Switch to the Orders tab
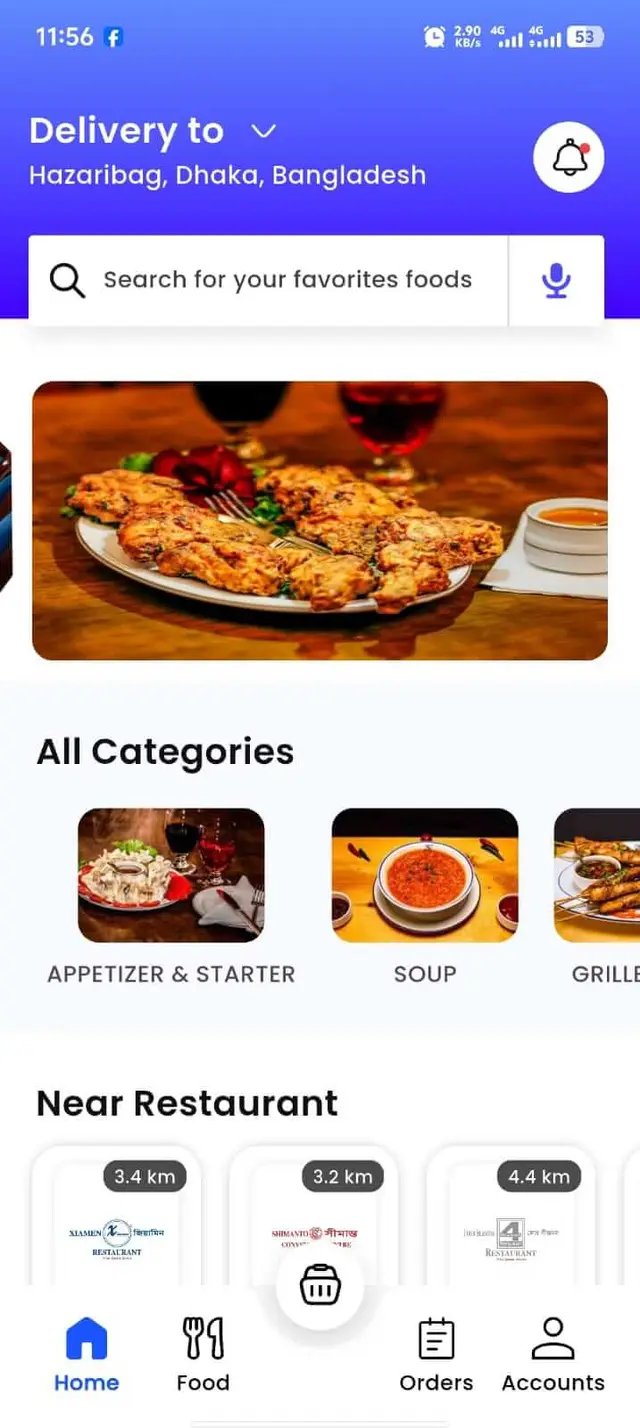 (436, 1354)
